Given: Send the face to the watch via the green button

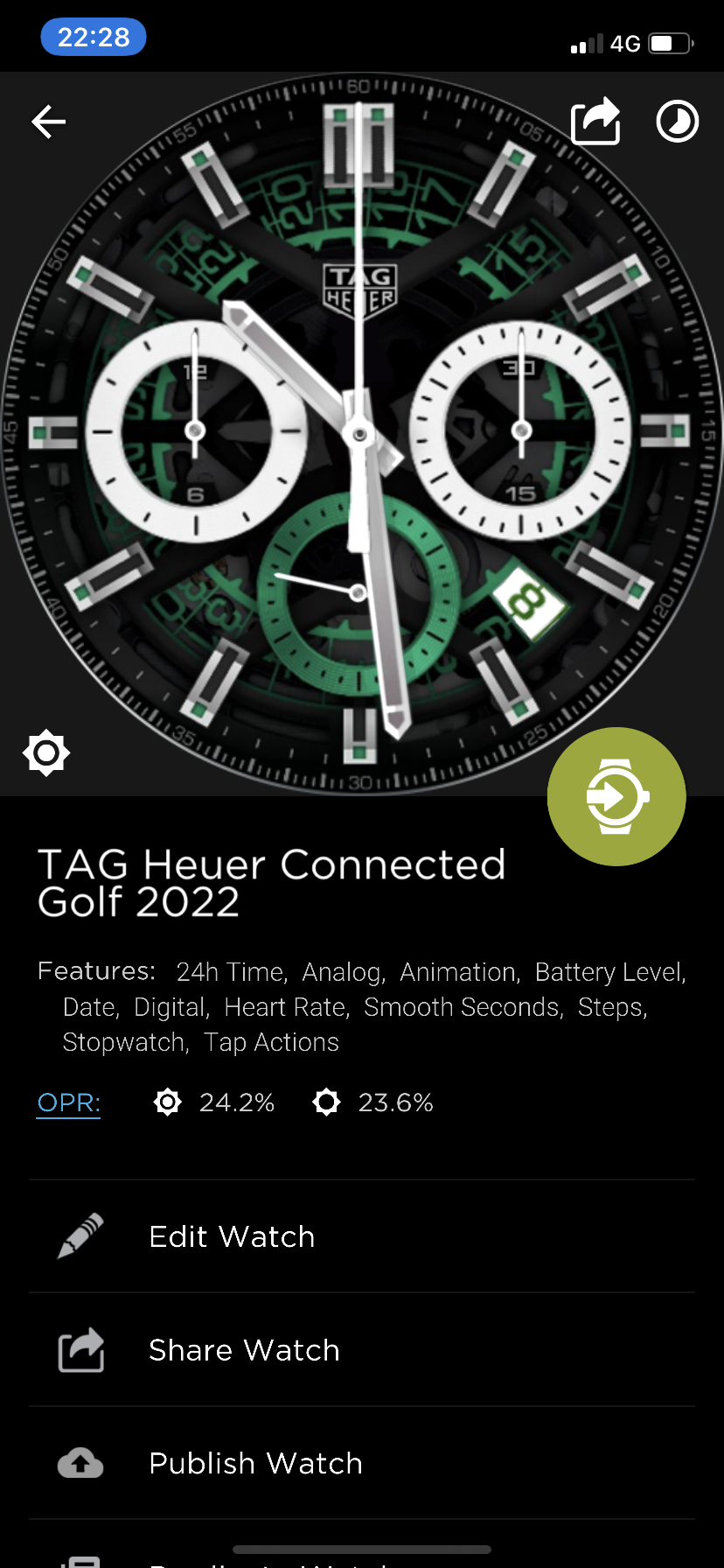Looking at the screenshot, I should pyautogui.click(x=616, y=796).
